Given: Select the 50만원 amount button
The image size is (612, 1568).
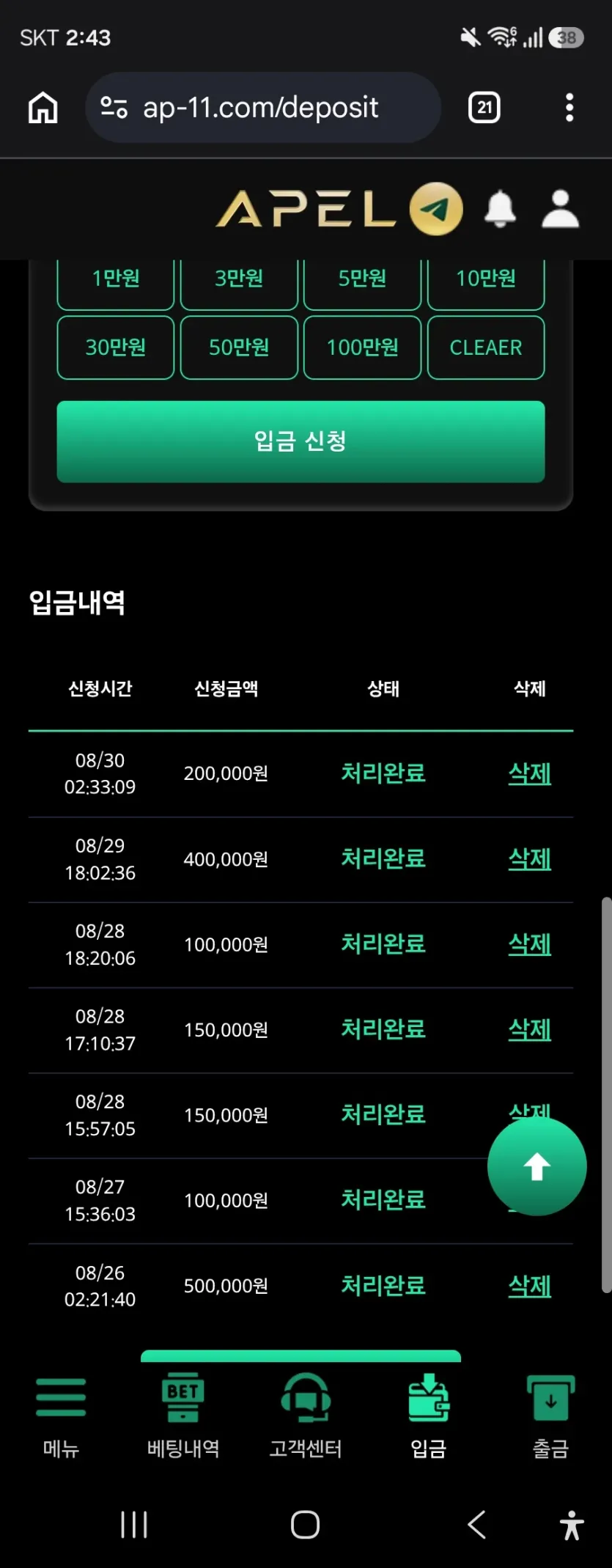Looking at the screenshot, I should click(x=239, y=347).
